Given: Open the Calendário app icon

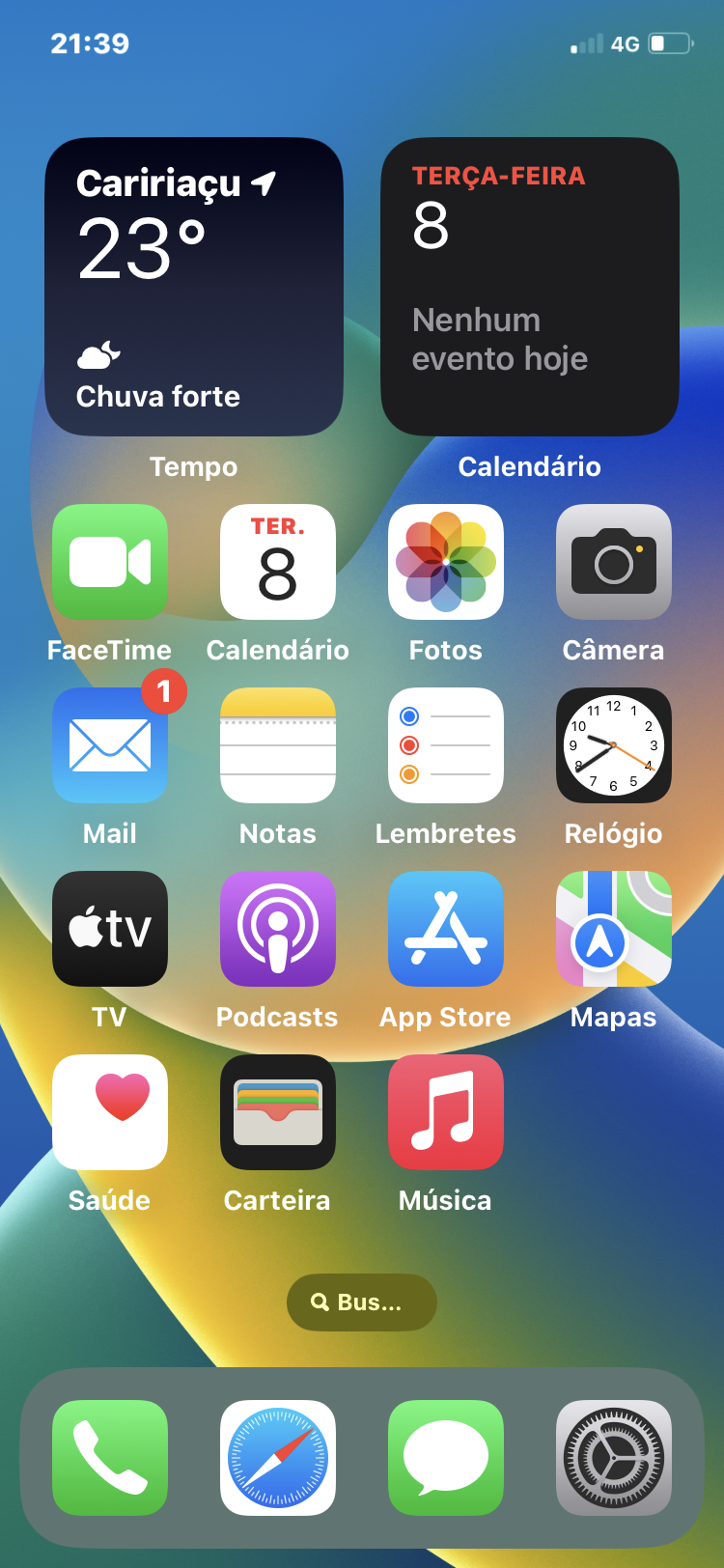Looking at the screenshot, I should point(278,562).
